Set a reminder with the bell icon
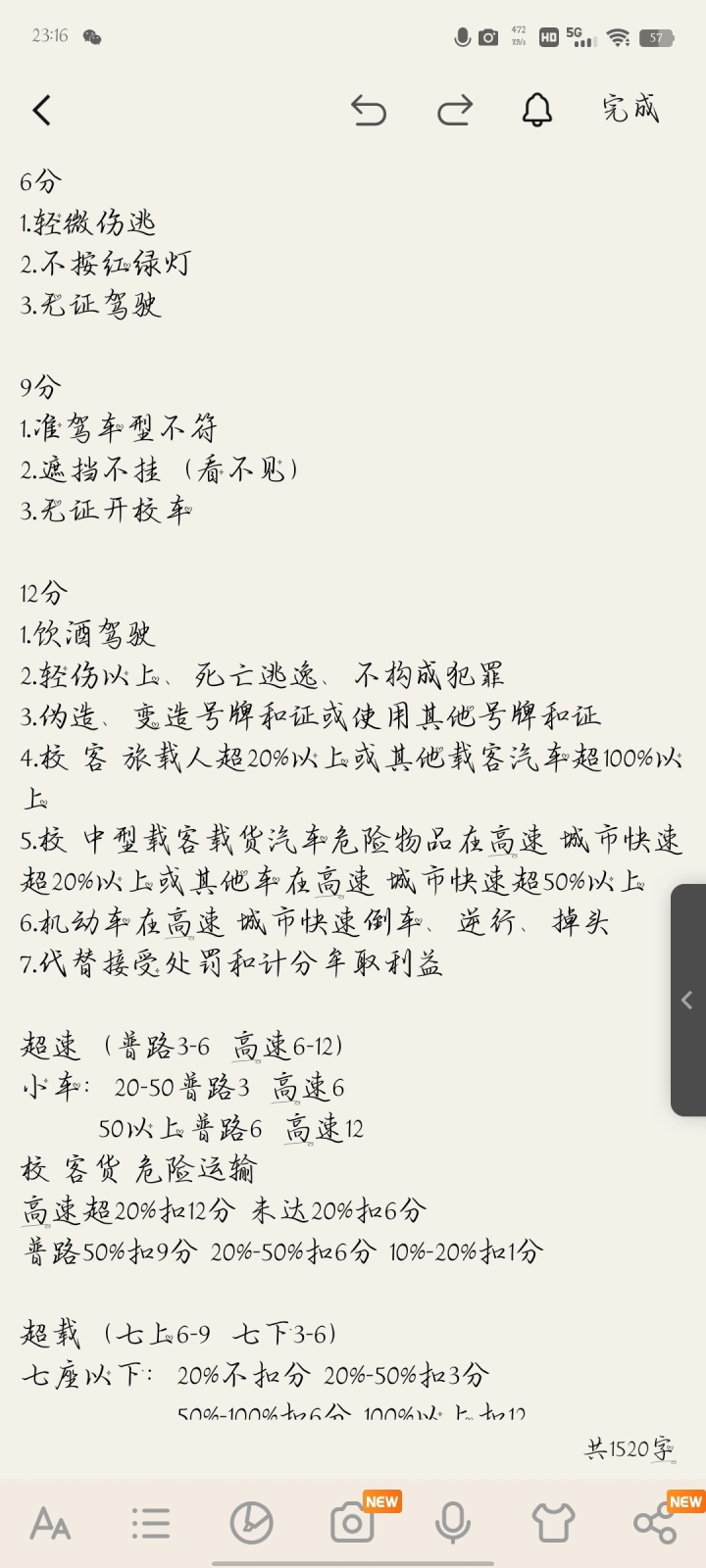 coord(536,111)
